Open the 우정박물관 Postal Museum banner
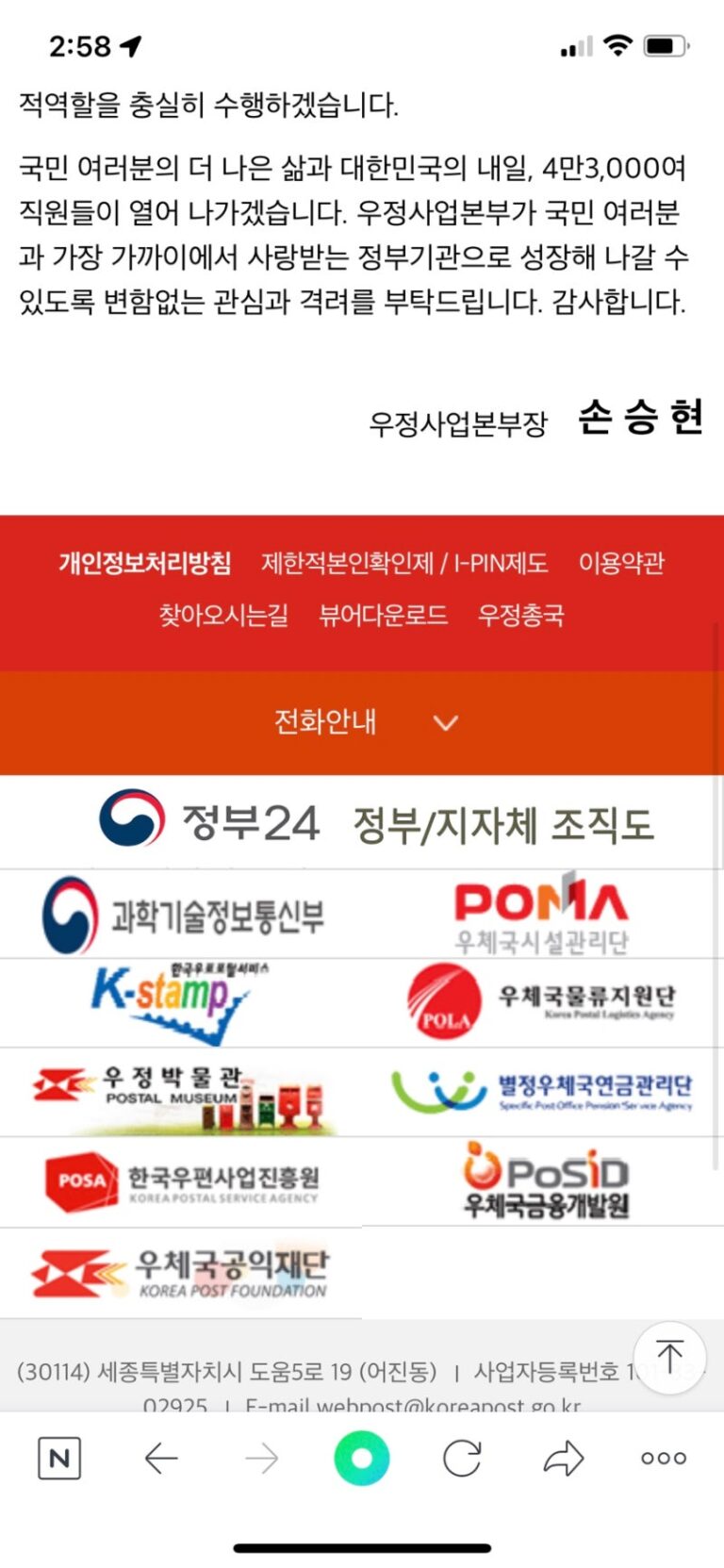 (179, 1093)
